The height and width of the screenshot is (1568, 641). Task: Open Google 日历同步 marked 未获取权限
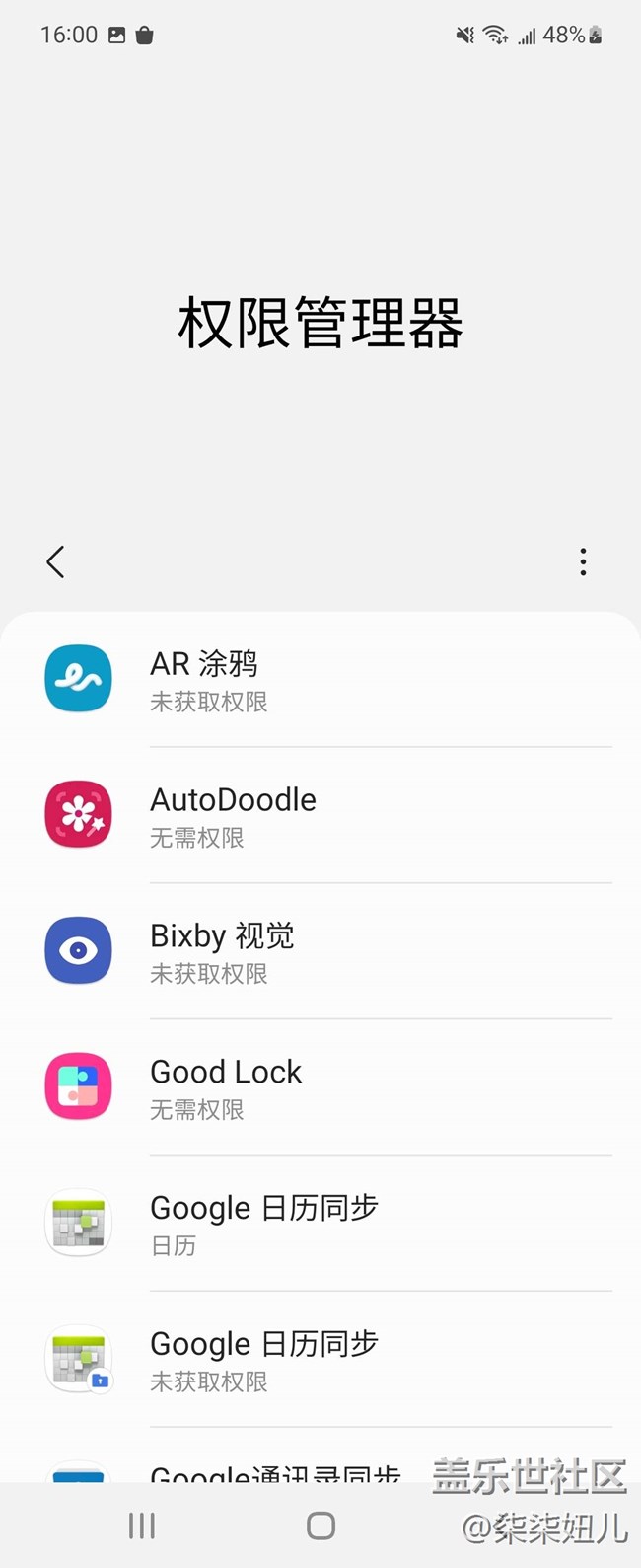tap(320, 1360)
